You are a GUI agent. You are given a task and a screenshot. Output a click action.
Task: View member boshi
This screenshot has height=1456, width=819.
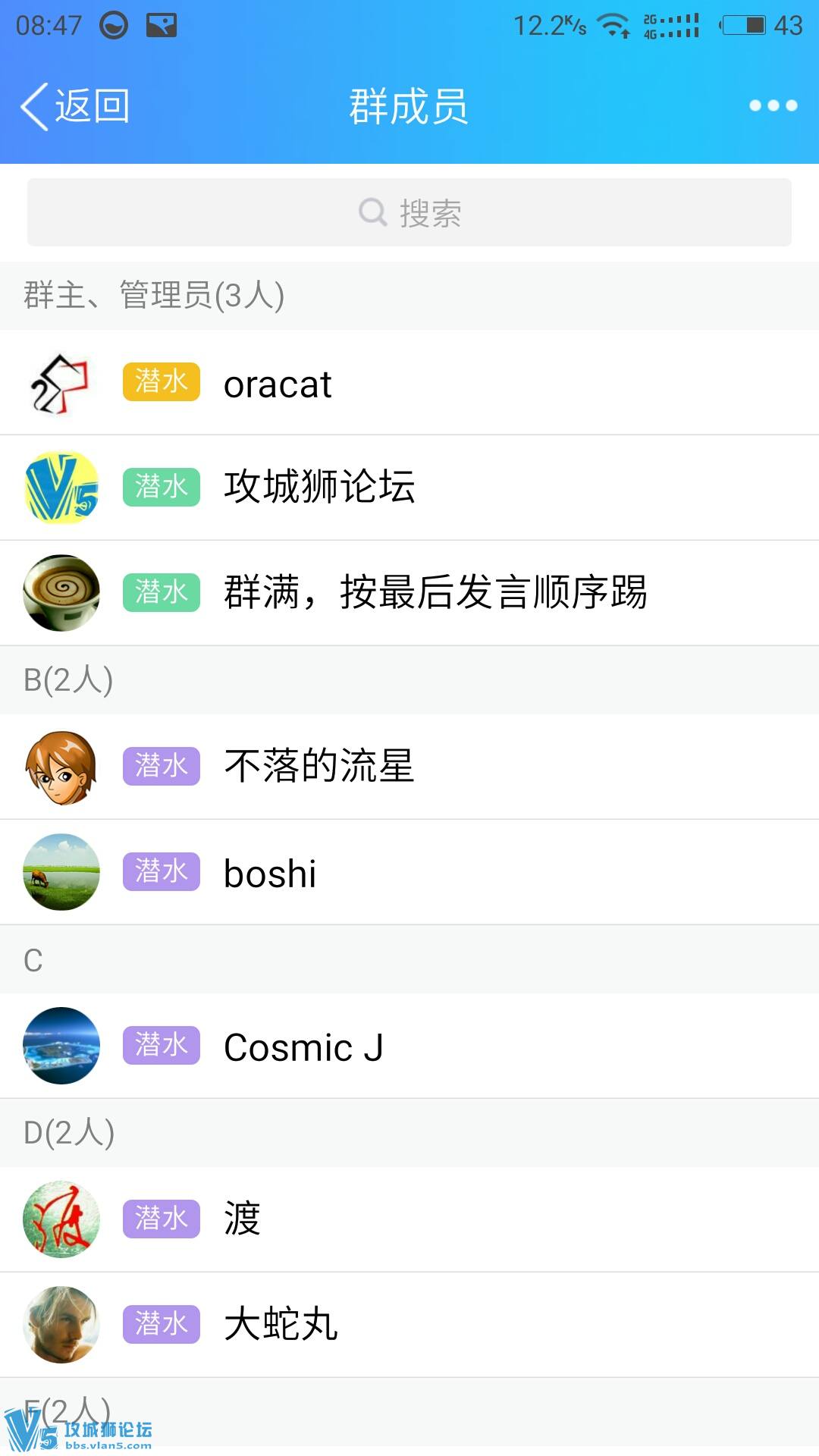click(409, 872)
